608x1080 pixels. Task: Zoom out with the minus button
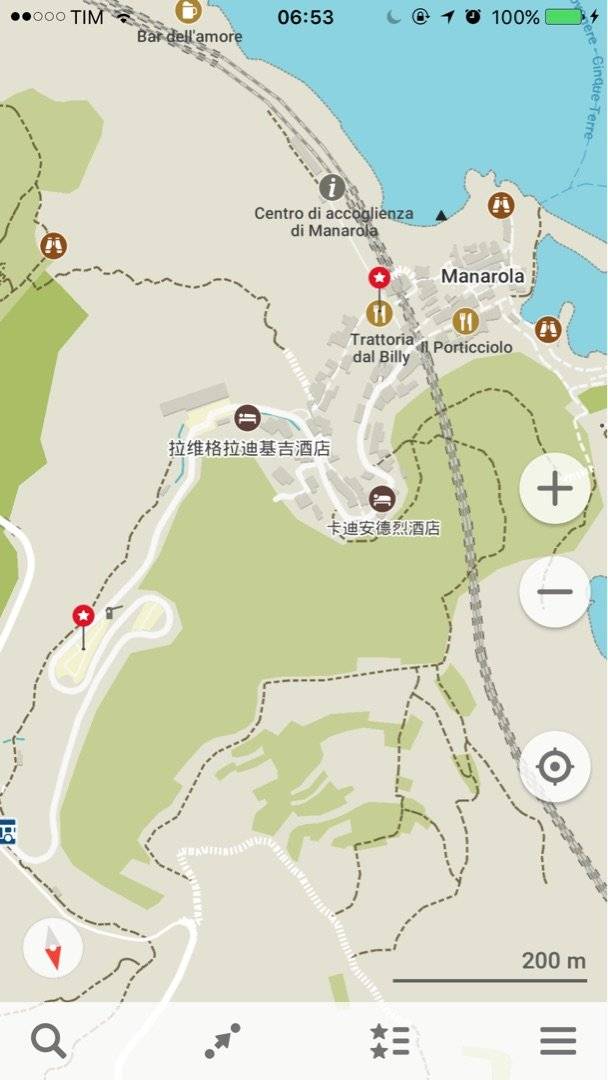(x=554, y=592)
